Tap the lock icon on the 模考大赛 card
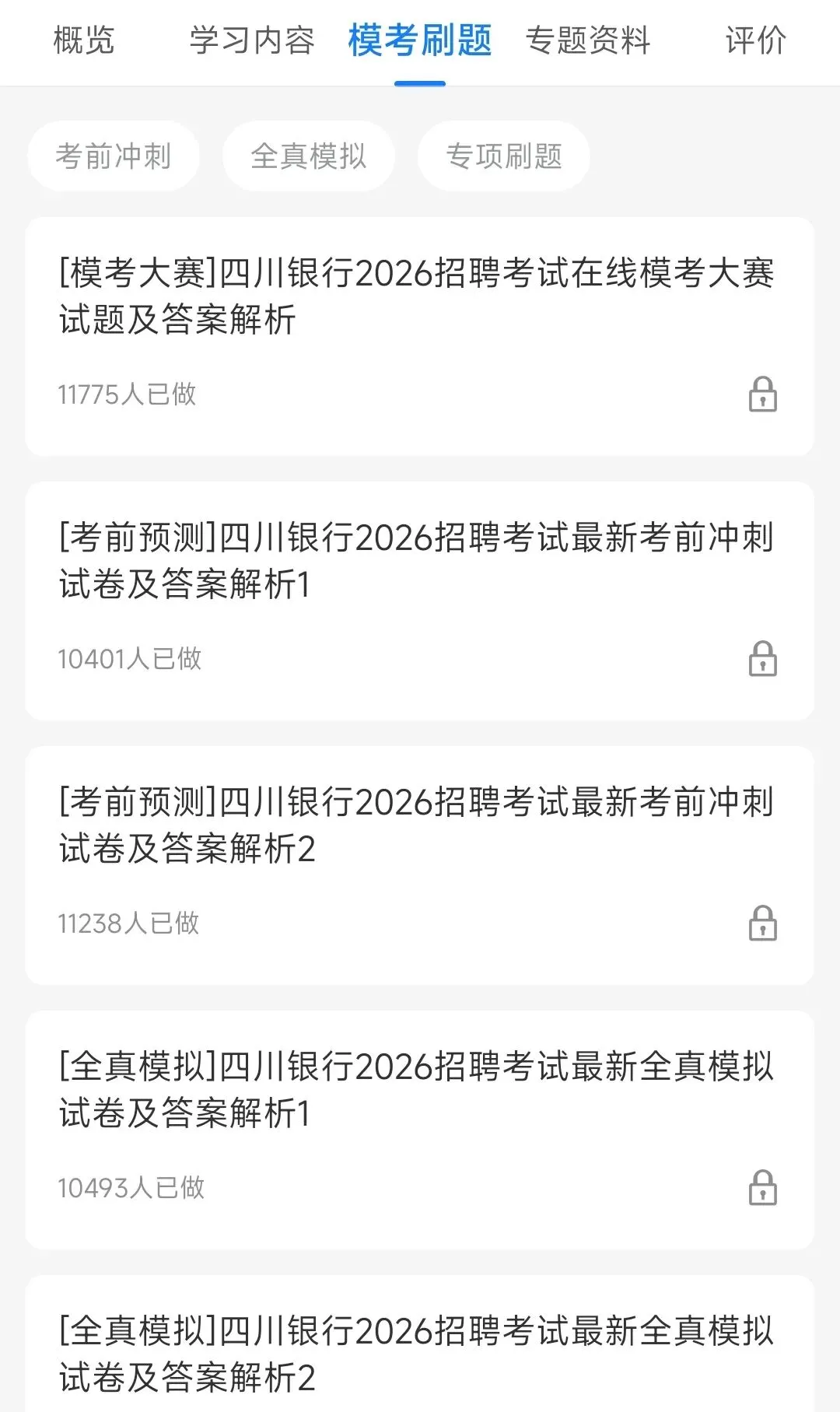 click(762, 394)
